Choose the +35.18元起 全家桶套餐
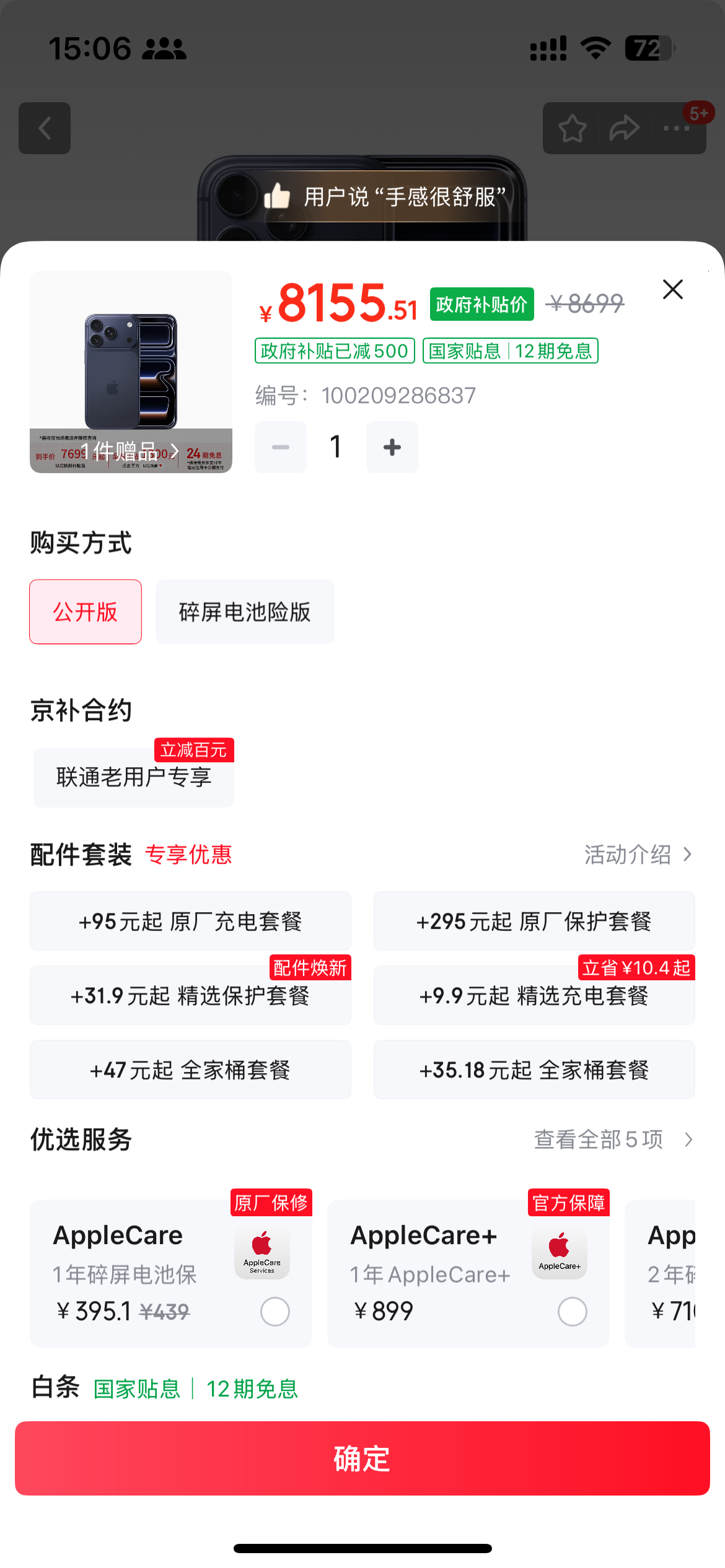The height and width of the screenshot is (1568, 725). coord(534,1069)
